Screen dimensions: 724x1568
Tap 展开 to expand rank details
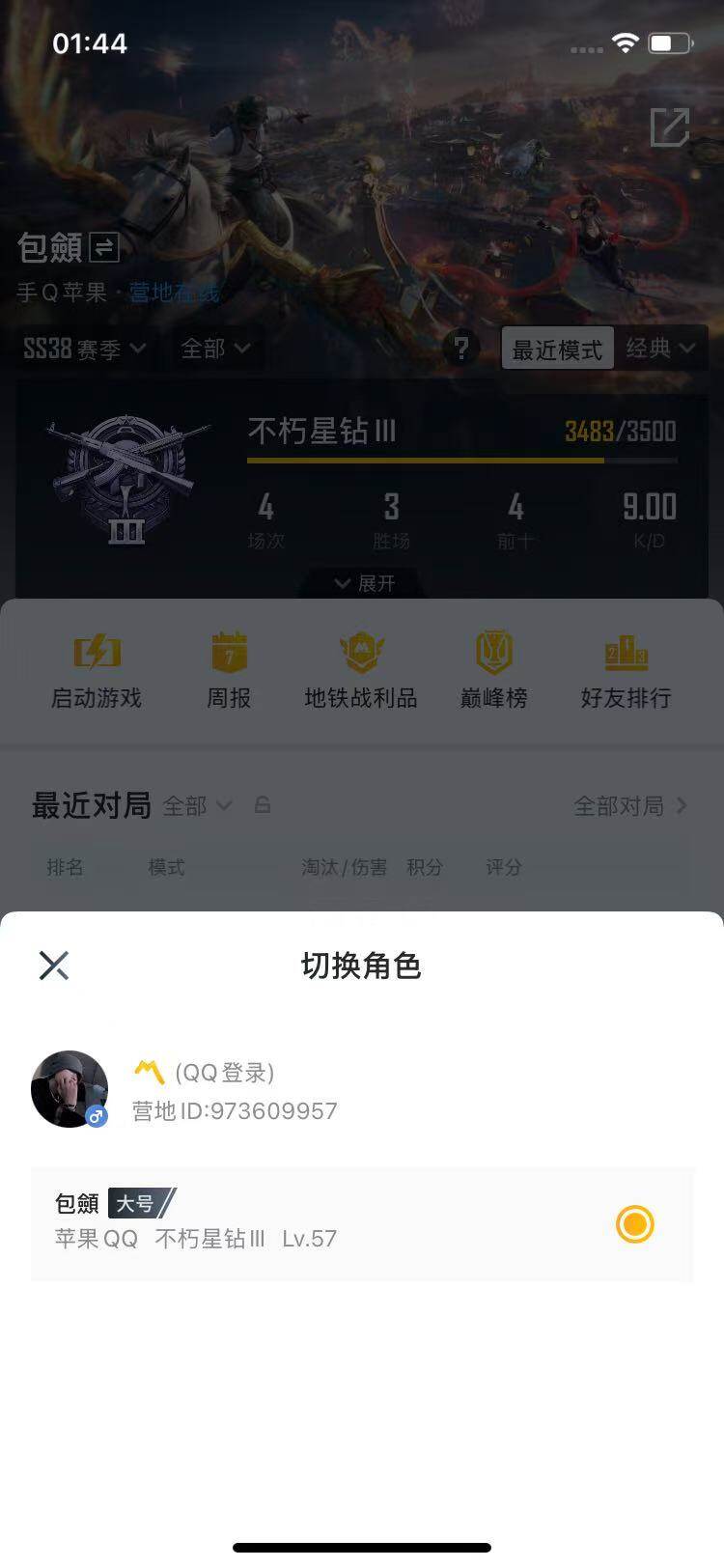pos(362,583)
